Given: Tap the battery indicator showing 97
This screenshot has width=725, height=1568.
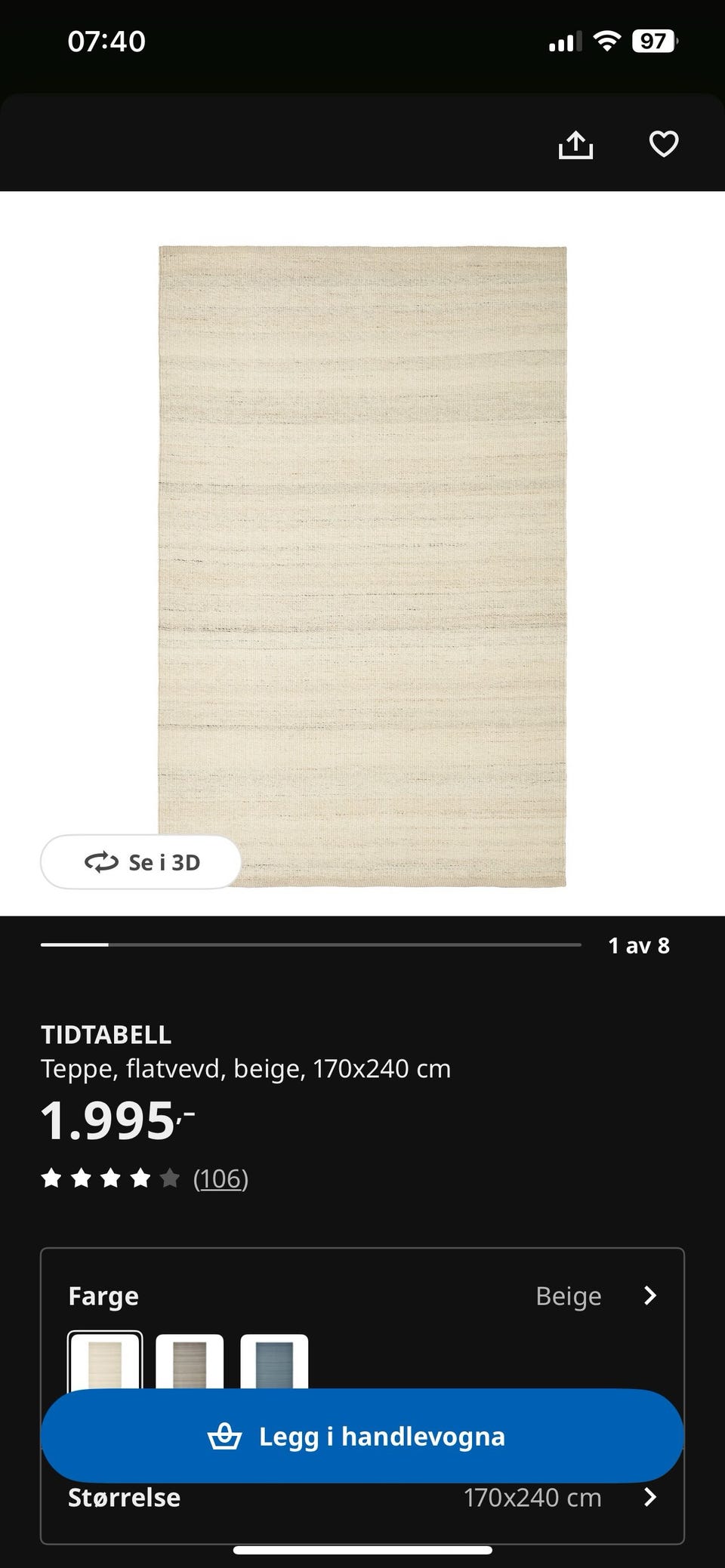Looking at the screenshot, I should point(654,40).
